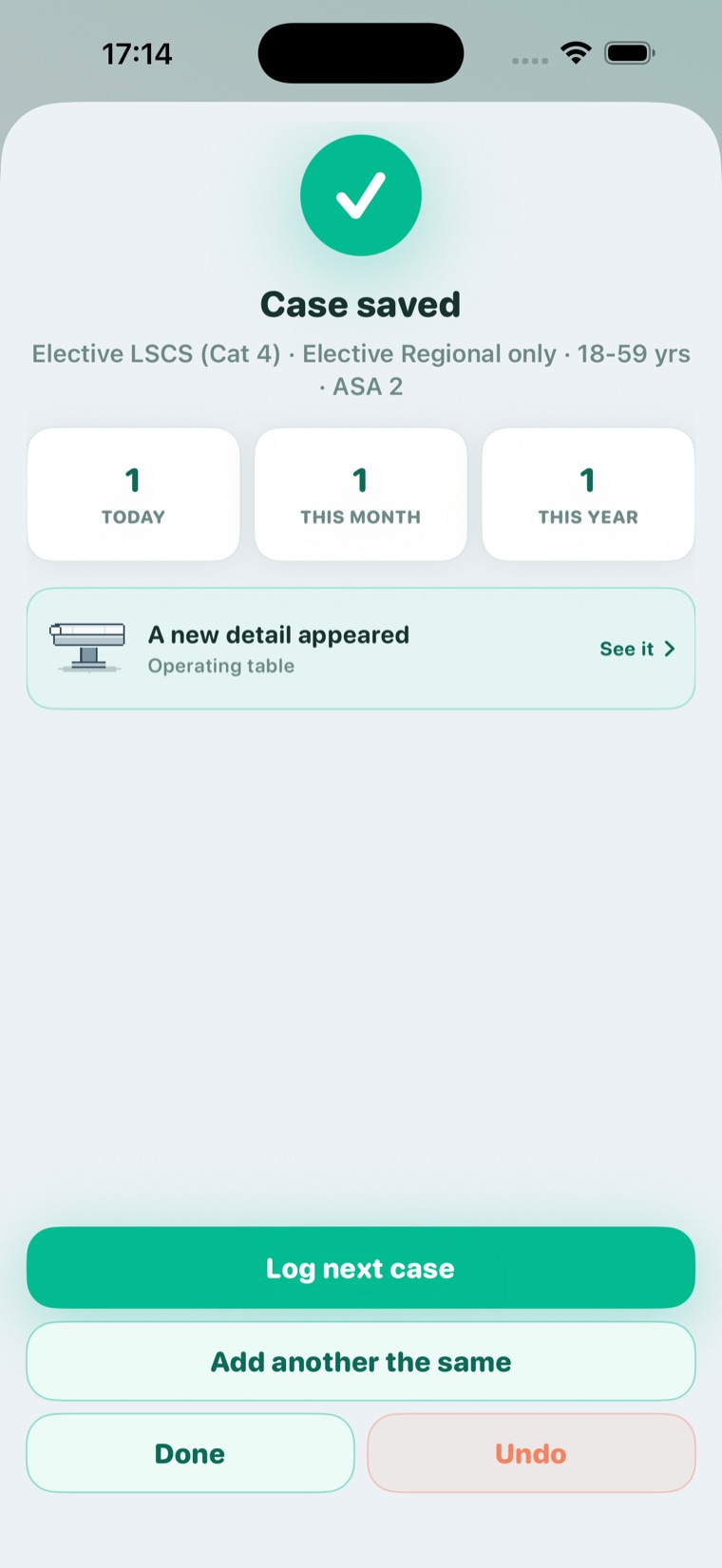Undo the saved case

pyautogui.click(x=531, y=1453)
